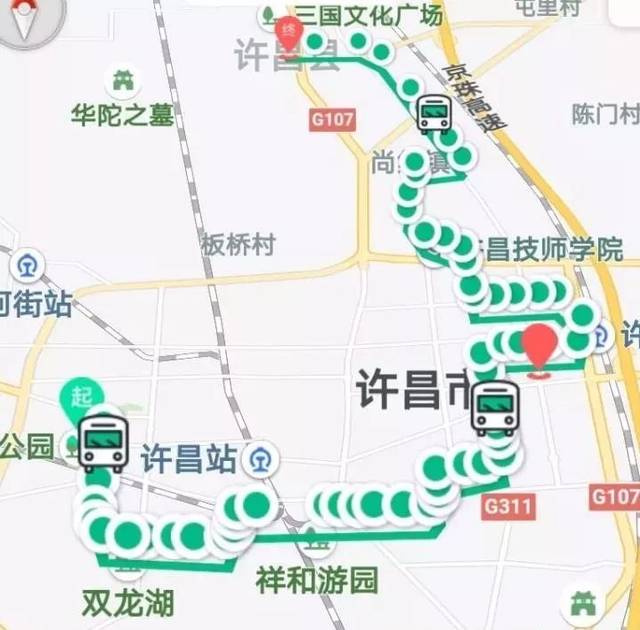The height and width of the screenshot is (630, 640).
Task: Open the 双龙湖 park marker
Action: [127, 568]
